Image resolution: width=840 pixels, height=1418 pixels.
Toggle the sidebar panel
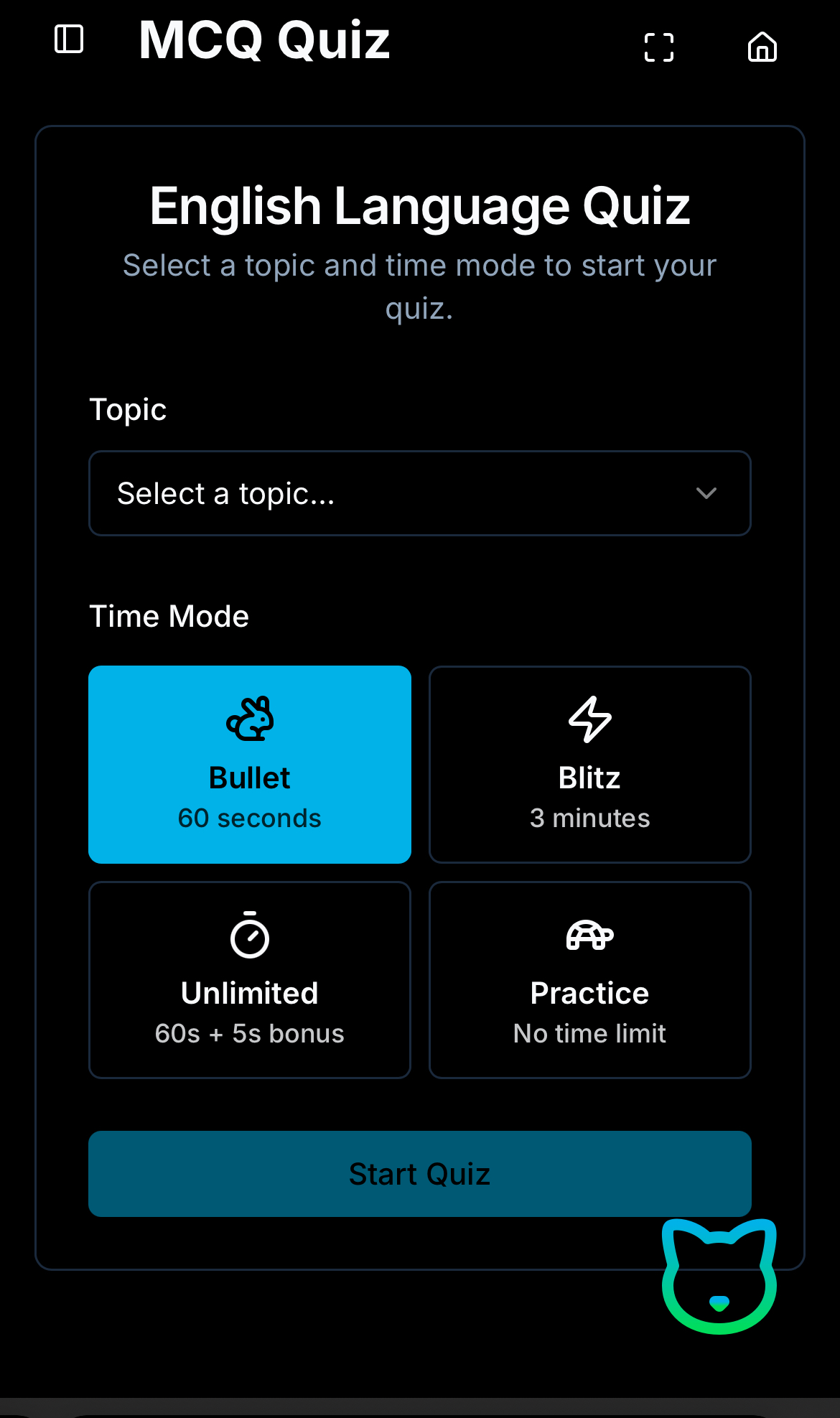click(x=69, y=39)
